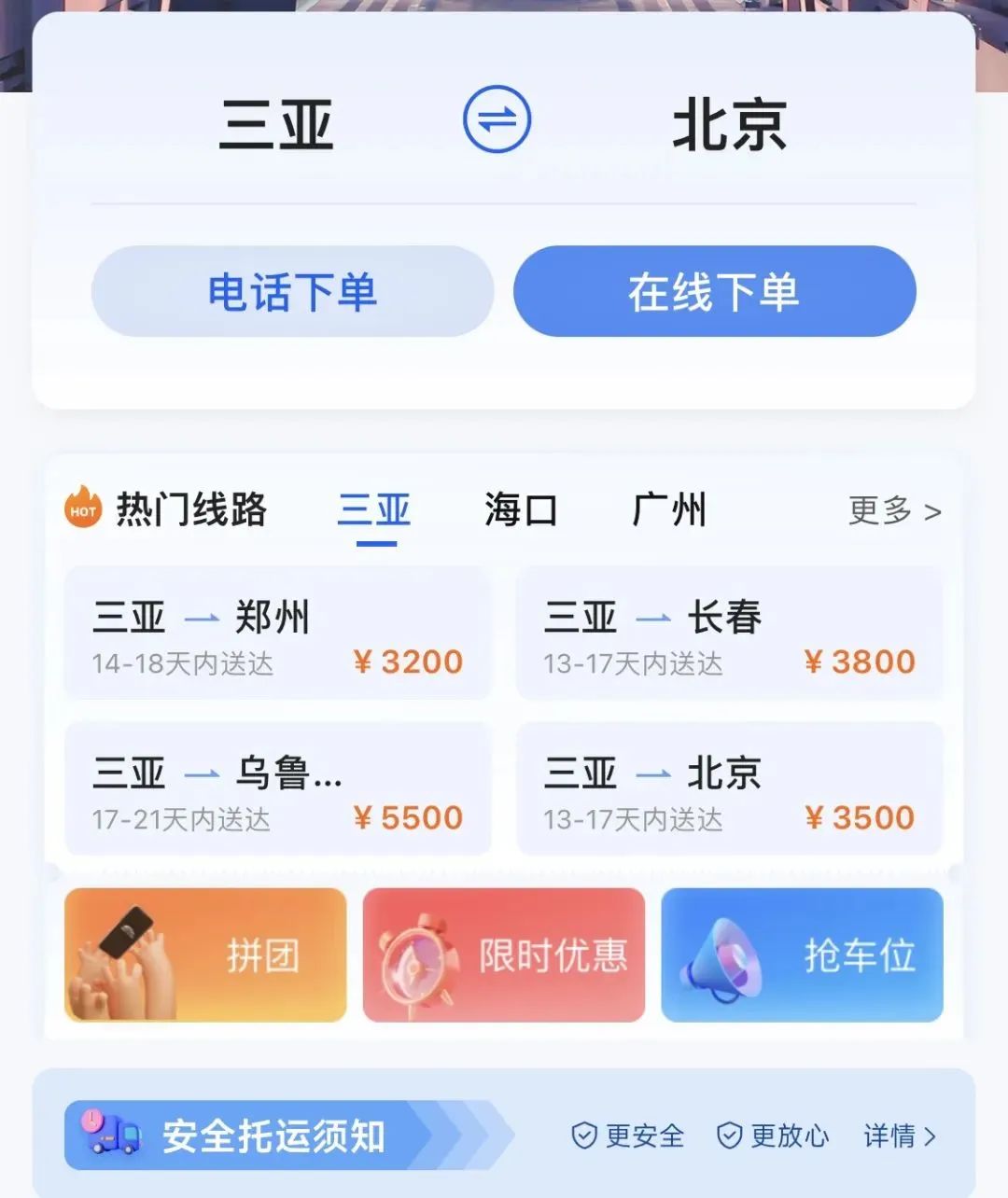
Task: Change the destination city 北京
Action: pos(729,126)
